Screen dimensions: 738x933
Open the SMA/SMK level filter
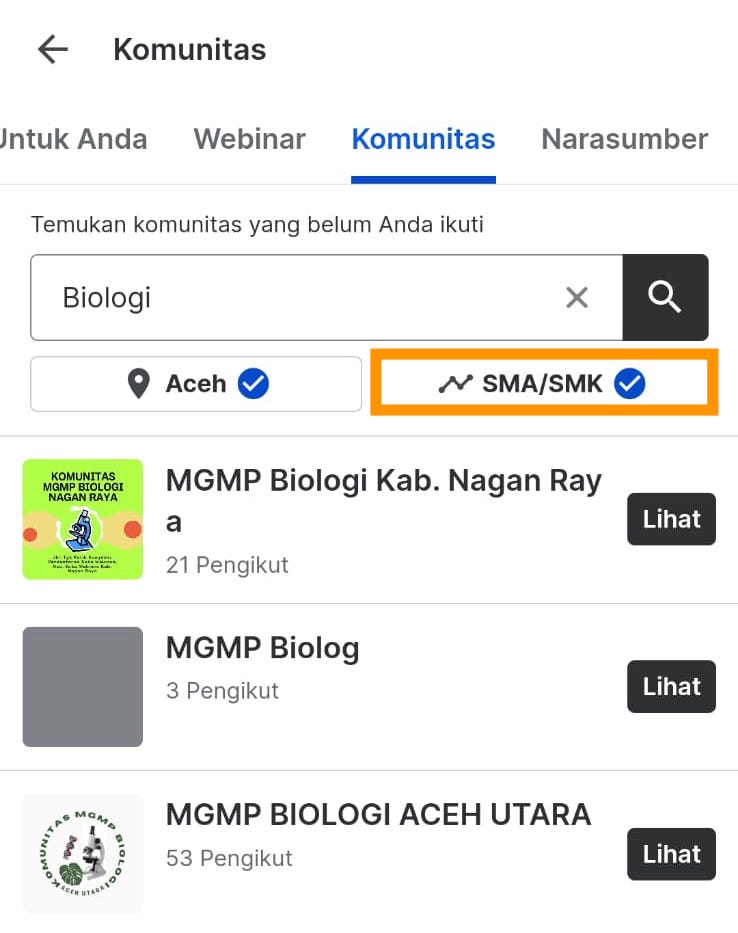coord(544,384)
